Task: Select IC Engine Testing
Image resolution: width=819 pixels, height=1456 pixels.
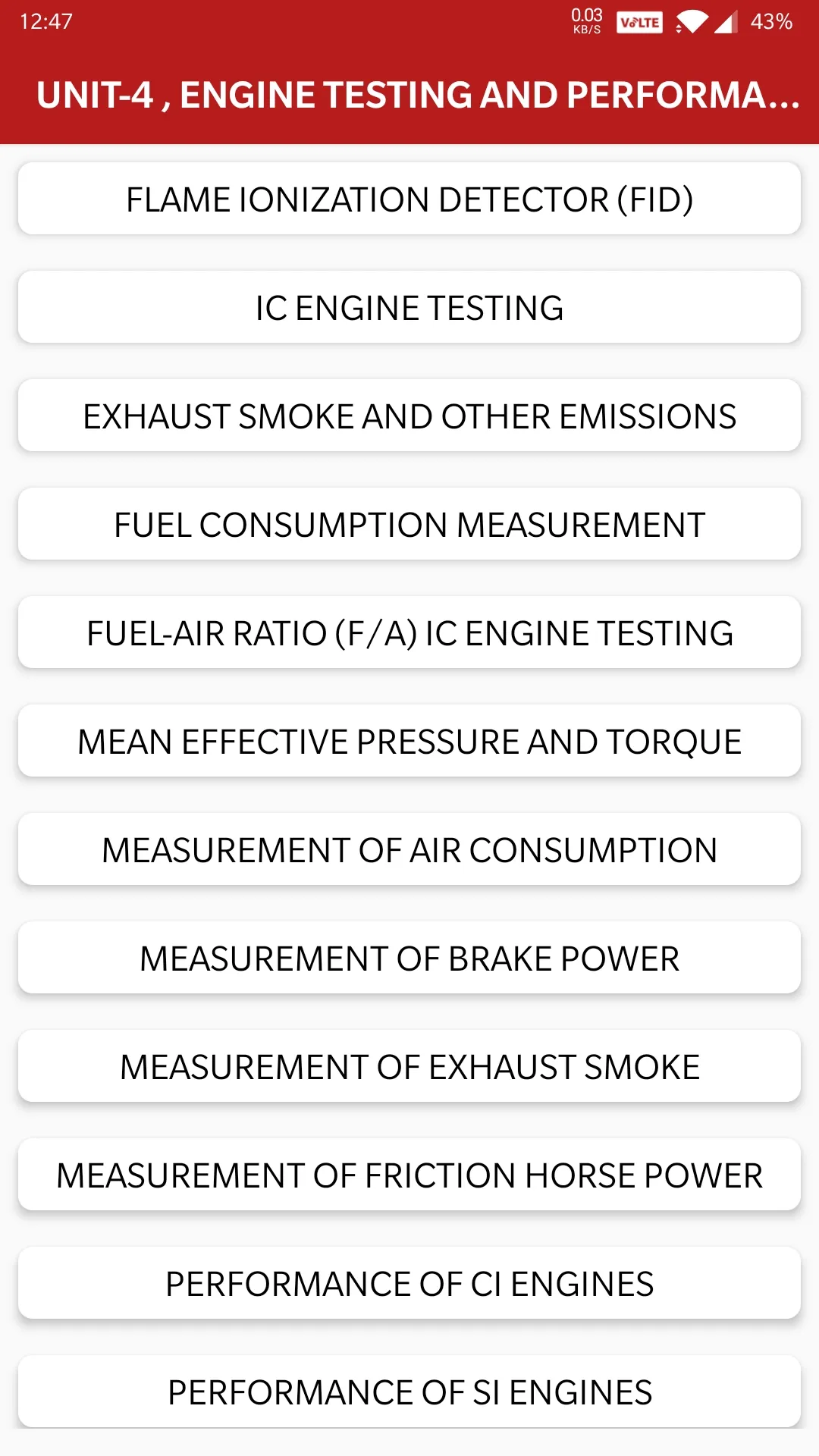Action: [409, 307]
